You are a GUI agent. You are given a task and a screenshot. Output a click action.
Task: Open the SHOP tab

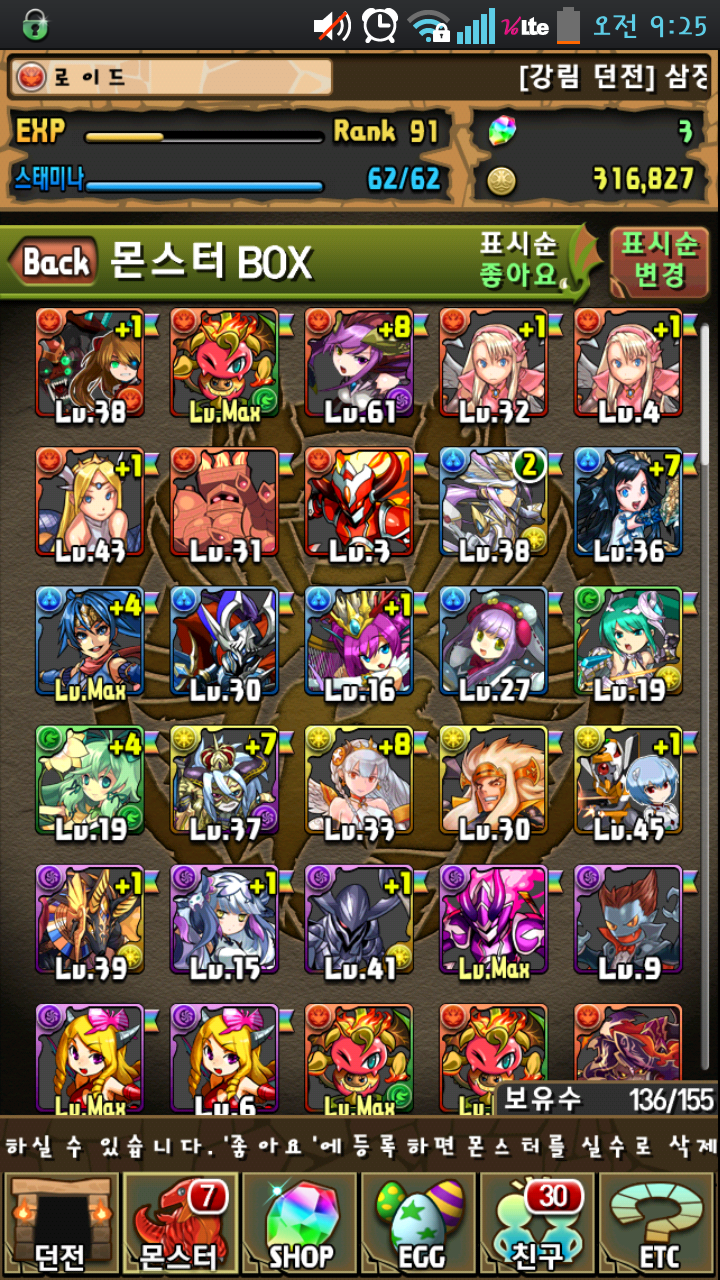(300, 1224)
